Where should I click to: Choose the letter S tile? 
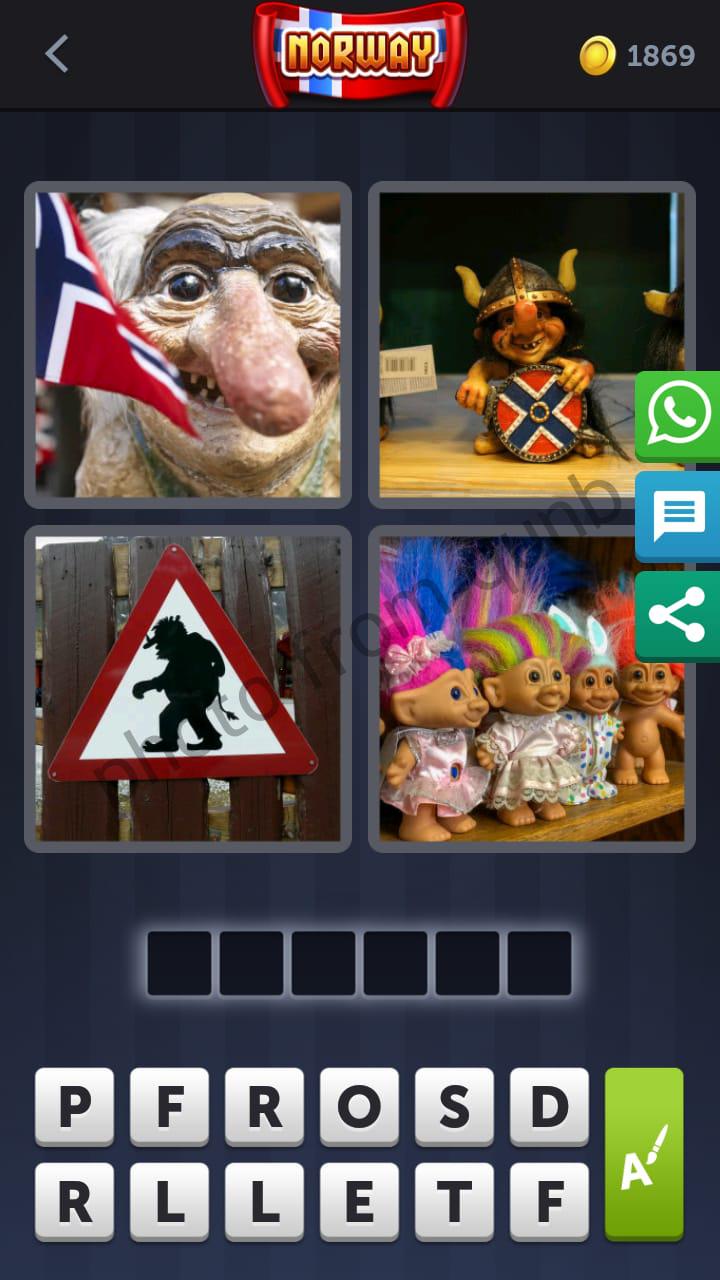tap(454, 1106)
